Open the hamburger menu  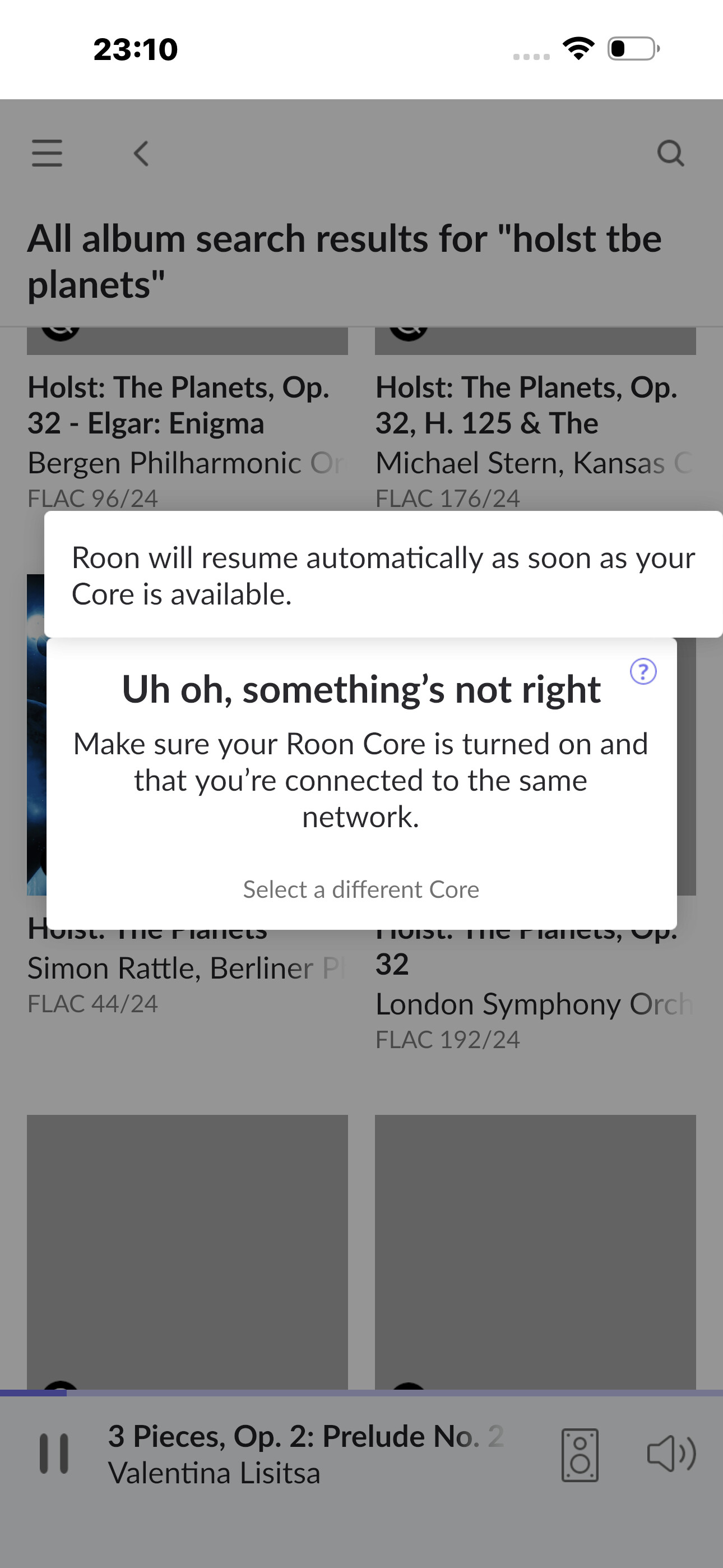click(47, 153)
